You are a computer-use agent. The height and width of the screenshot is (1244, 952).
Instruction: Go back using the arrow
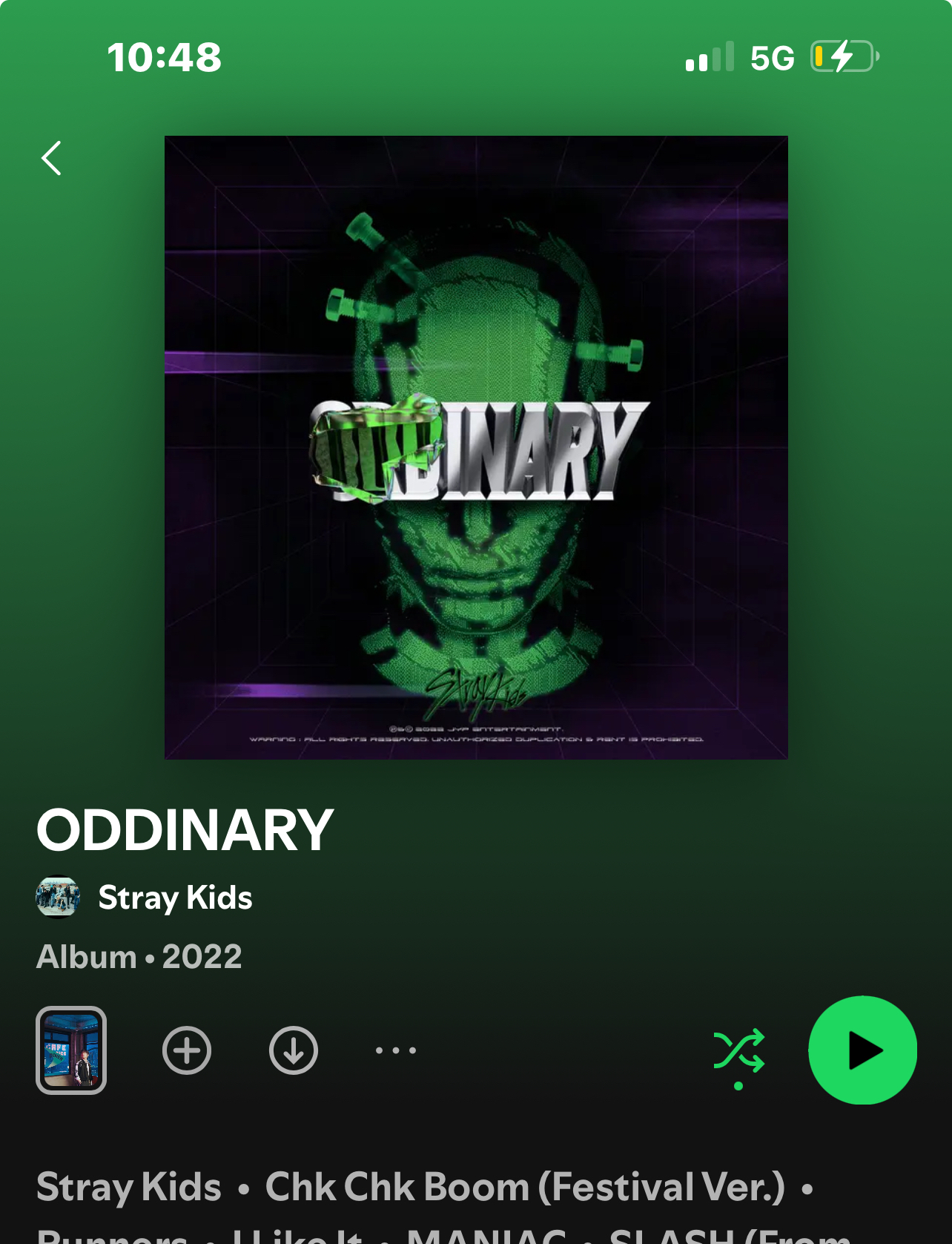[x=51, y=158]
